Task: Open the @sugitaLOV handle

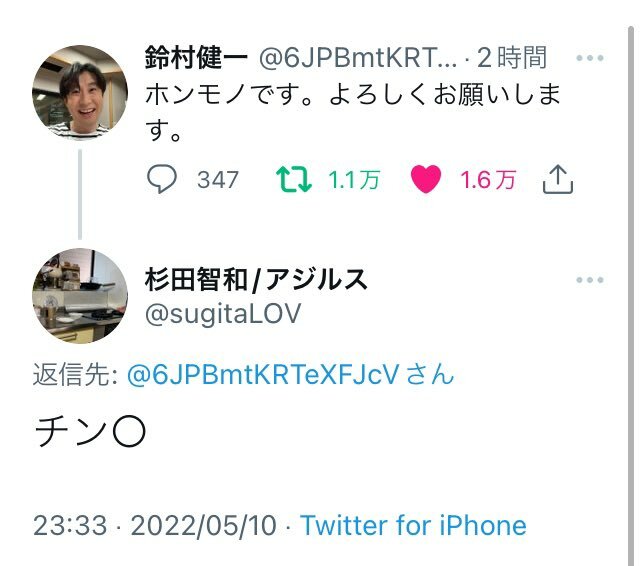Action: click(x=223, y=313)
